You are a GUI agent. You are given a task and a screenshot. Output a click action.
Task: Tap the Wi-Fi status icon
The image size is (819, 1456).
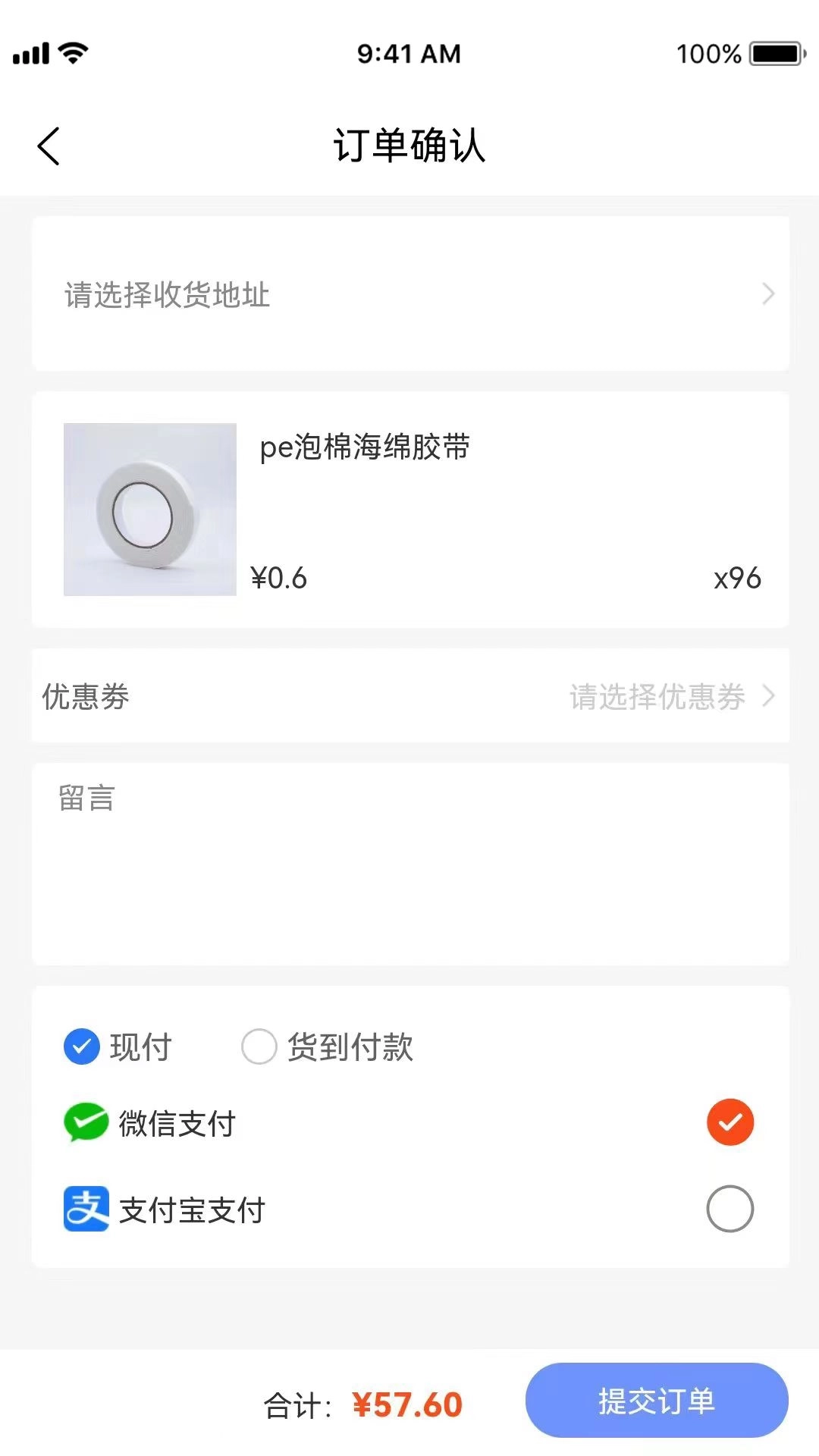(72, 53)
